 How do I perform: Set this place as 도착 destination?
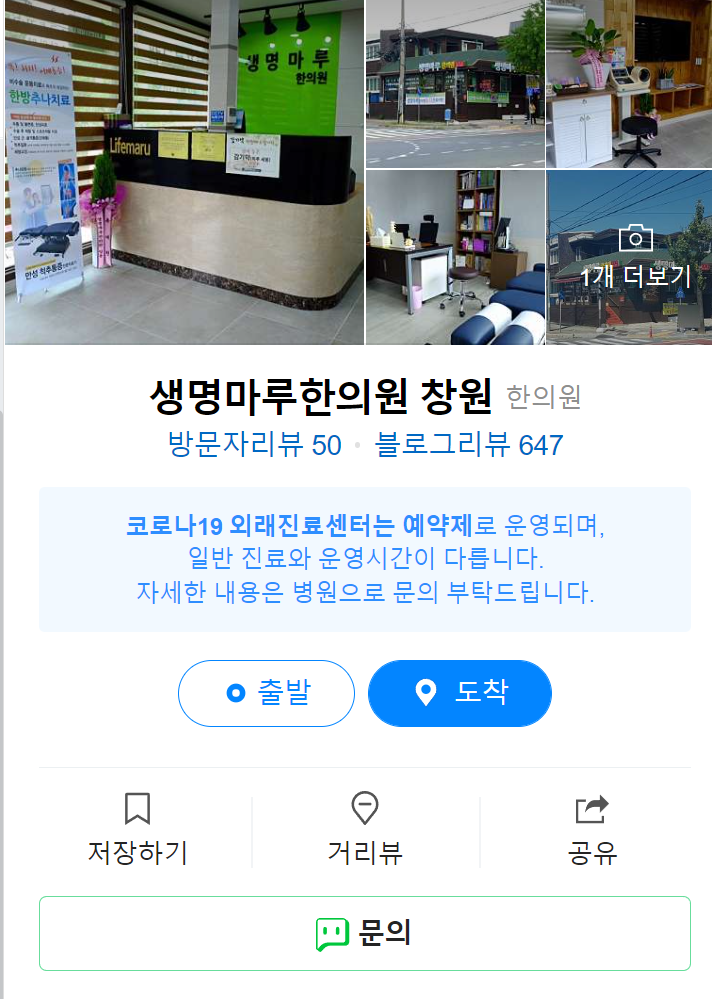(x=460, y=693)
